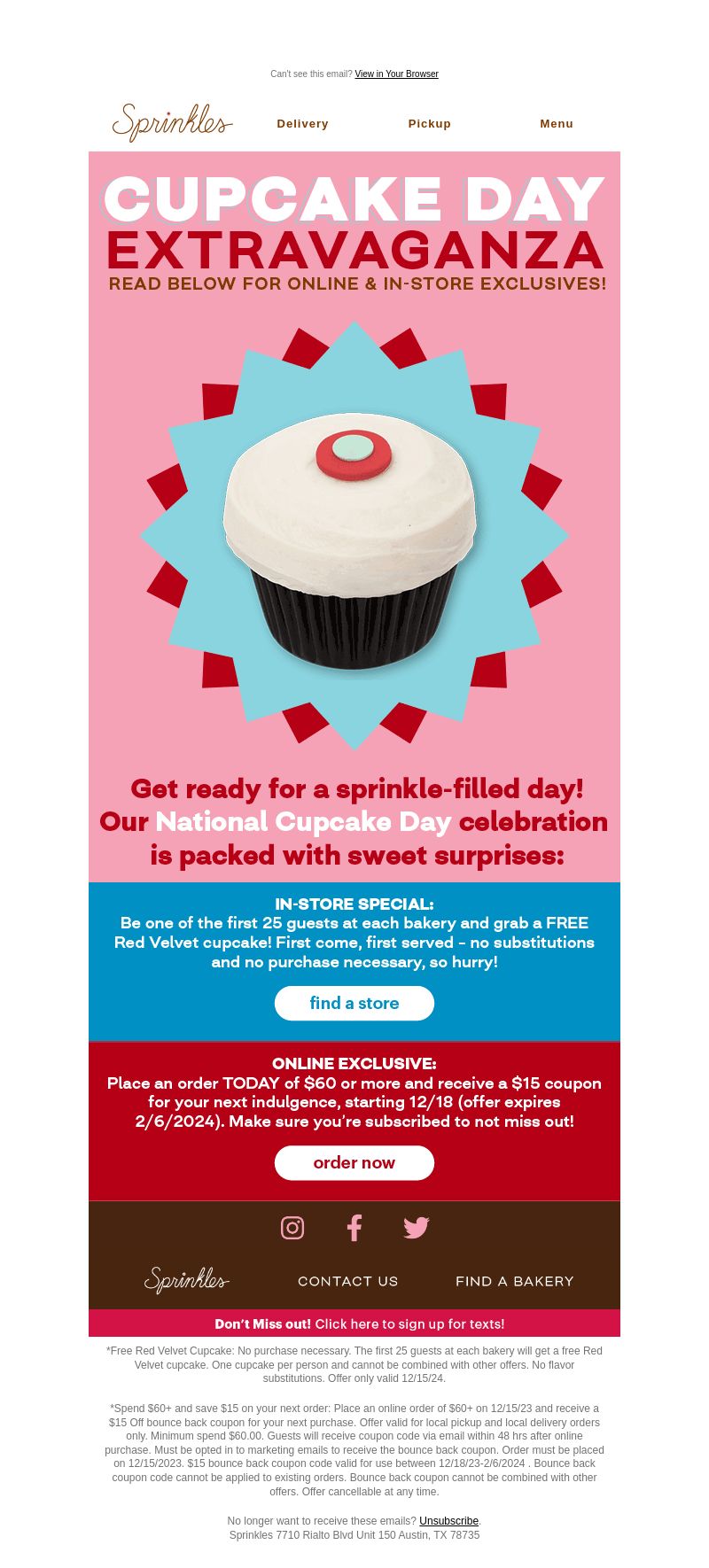Go to the Pickup link

tap(429, 124)
